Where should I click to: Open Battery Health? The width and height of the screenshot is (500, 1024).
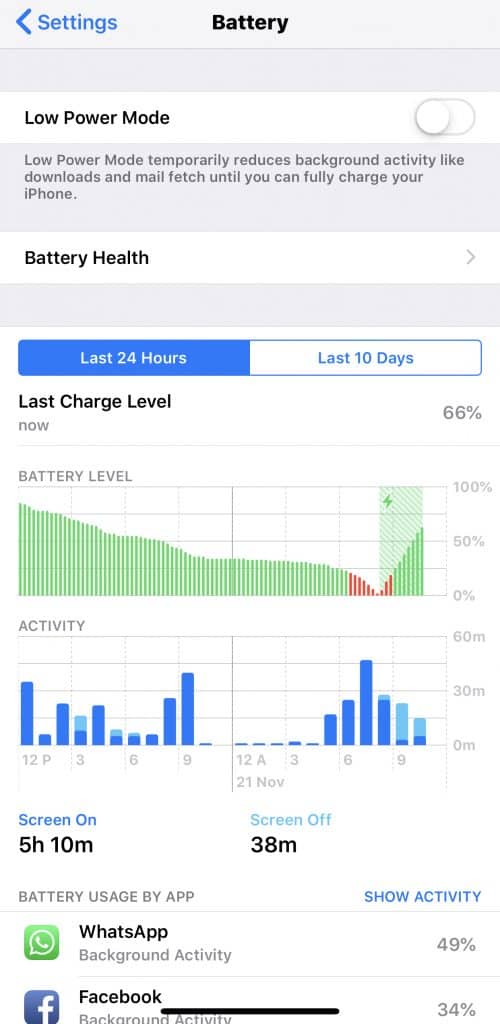(x=250, y=257)
